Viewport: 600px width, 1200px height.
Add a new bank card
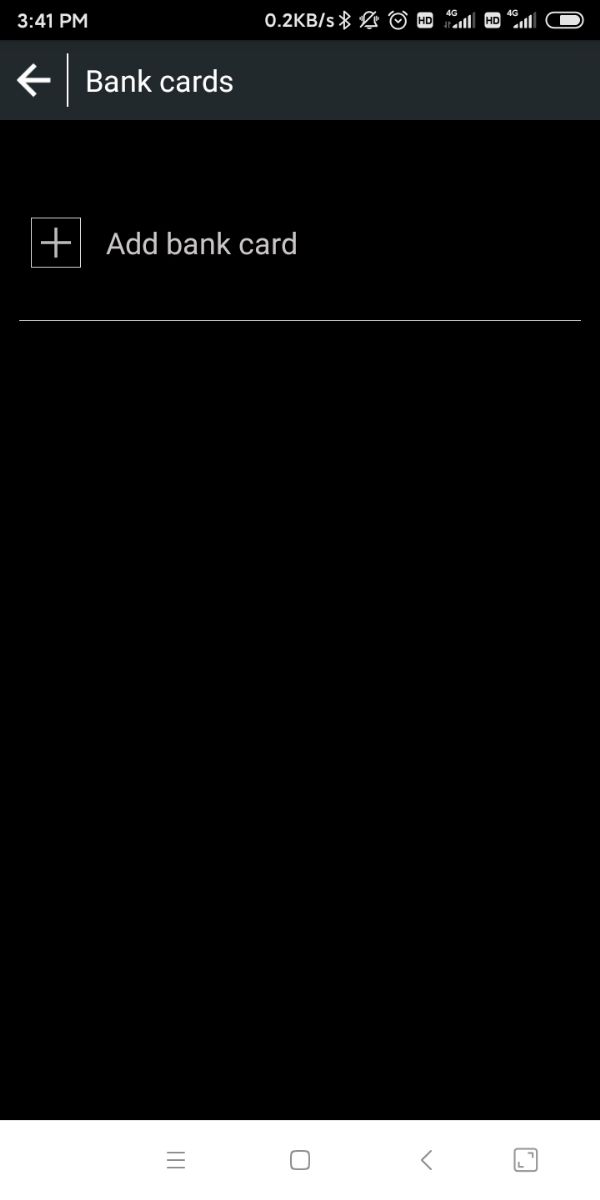[x=165, y=244]
